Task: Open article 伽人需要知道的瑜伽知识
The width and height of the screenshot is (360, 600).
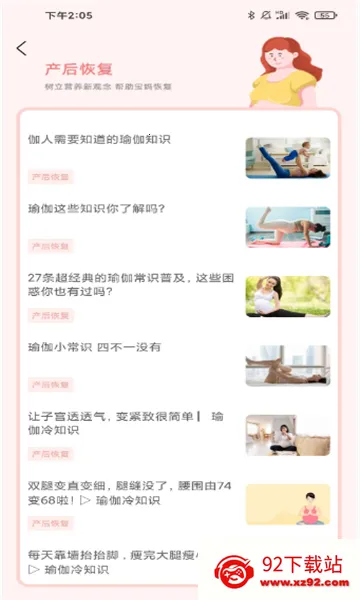Action: coord(179,158)
